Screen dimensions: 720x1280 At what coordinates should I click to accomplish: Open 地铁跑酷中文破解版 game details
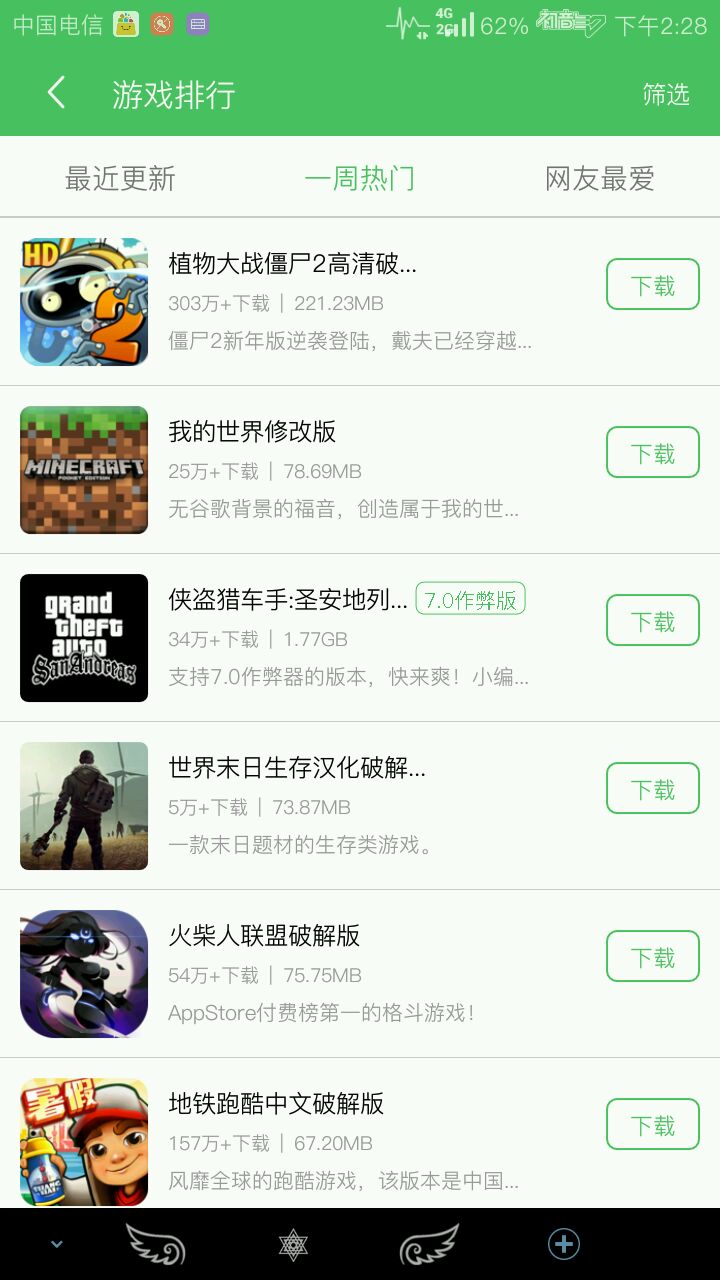pyautogui.click(x=276, y=1104)
